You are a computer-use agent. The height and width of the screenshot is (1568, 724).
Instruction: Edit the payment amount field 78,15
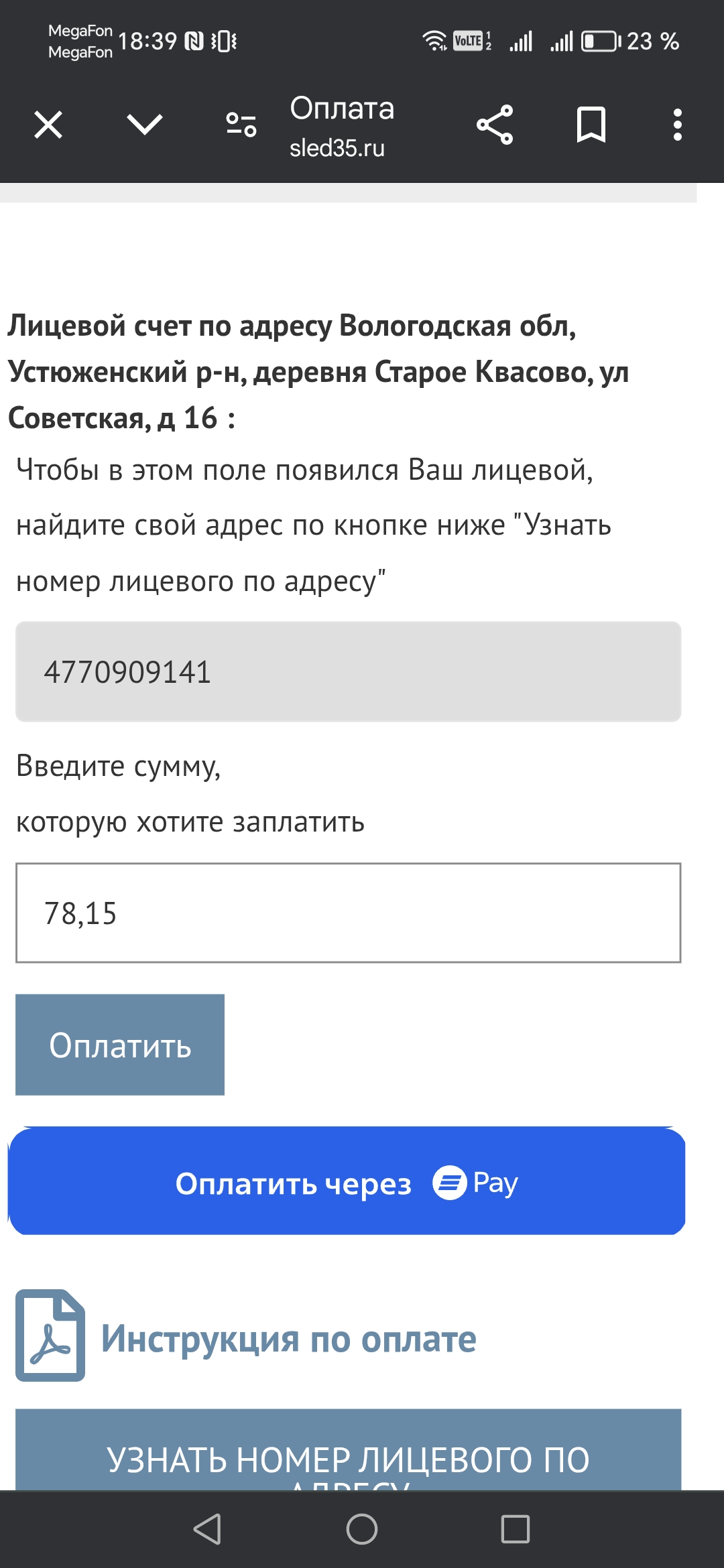tap(348, 913)
